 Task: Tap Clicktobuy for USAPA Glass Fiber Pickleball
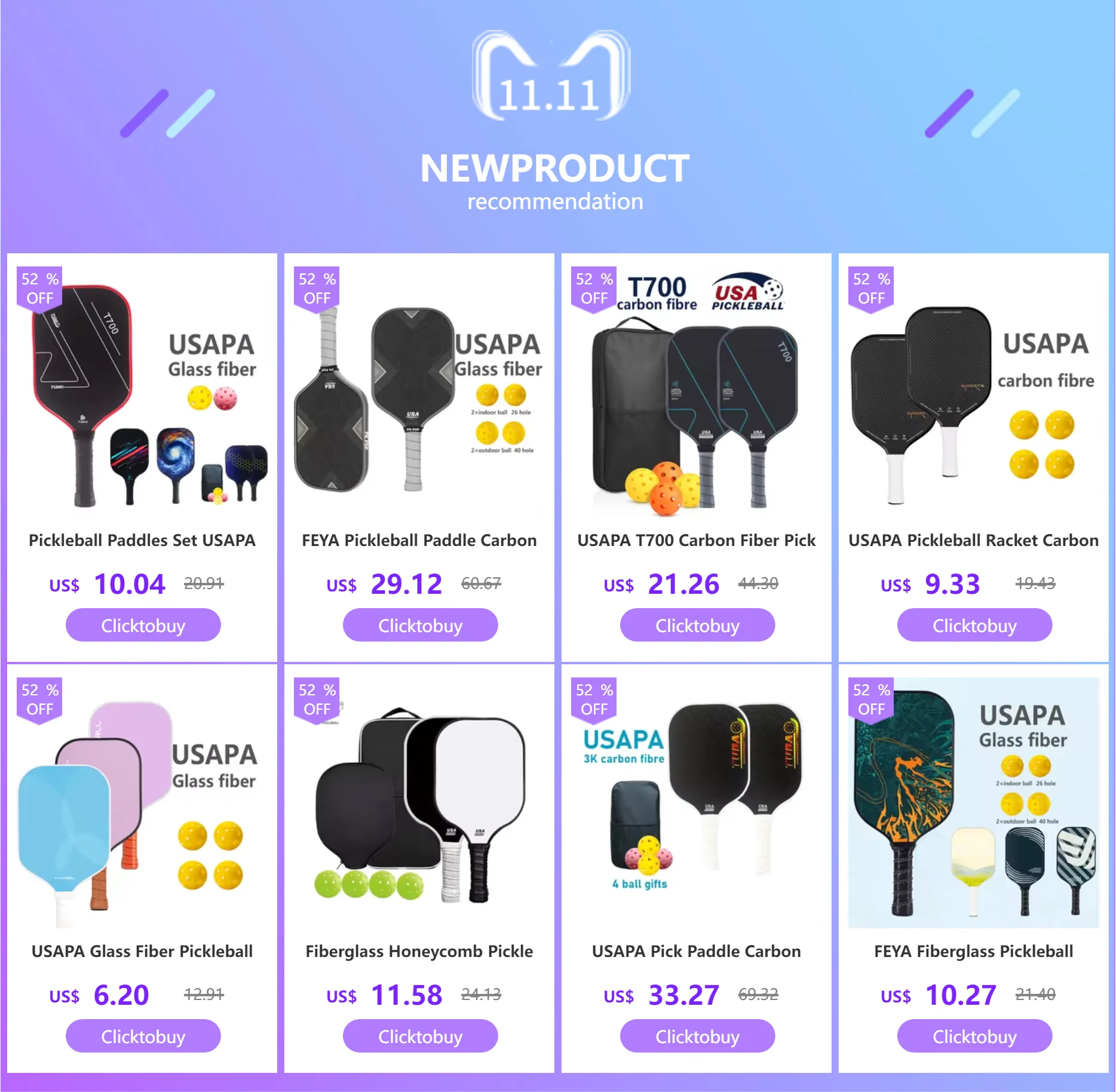click(x=143, y=1036)
